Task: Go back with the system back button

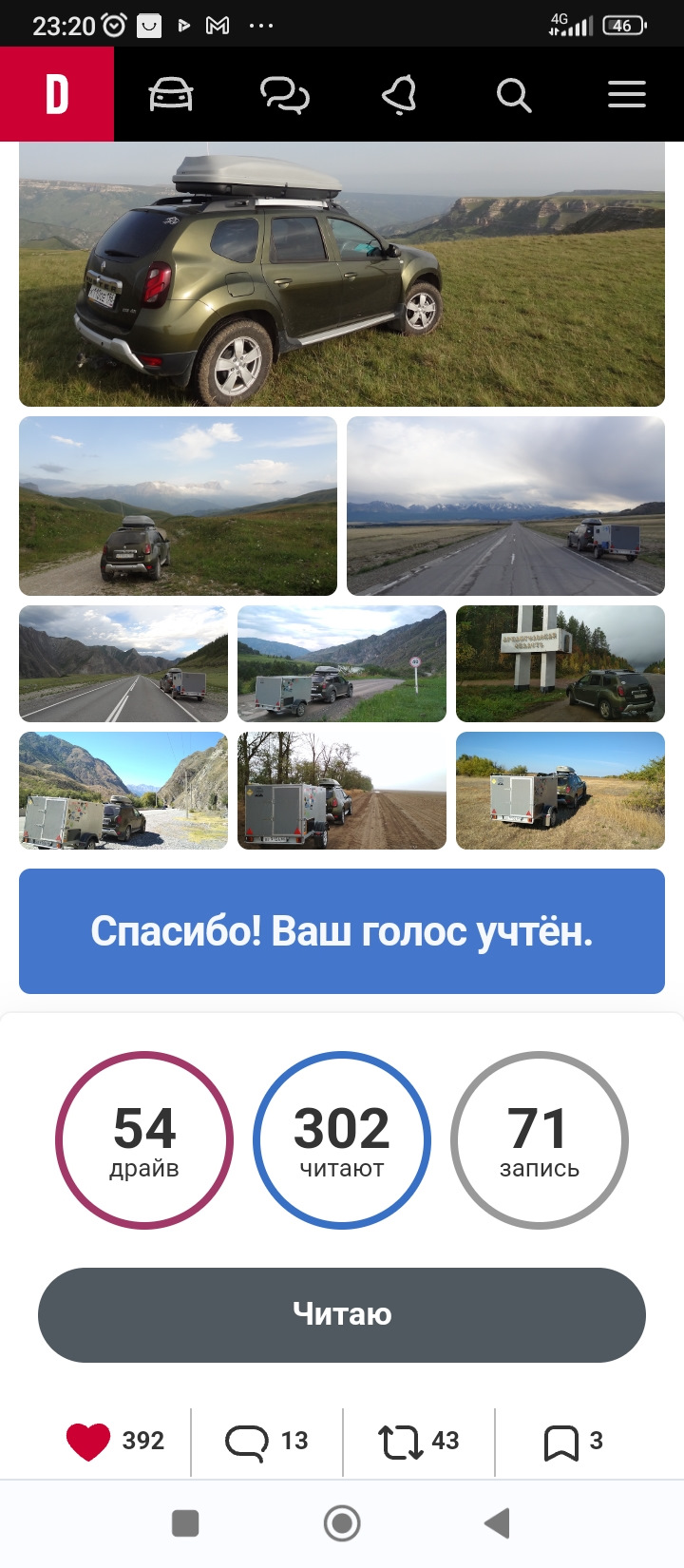Action: (x=498, y=1523)
